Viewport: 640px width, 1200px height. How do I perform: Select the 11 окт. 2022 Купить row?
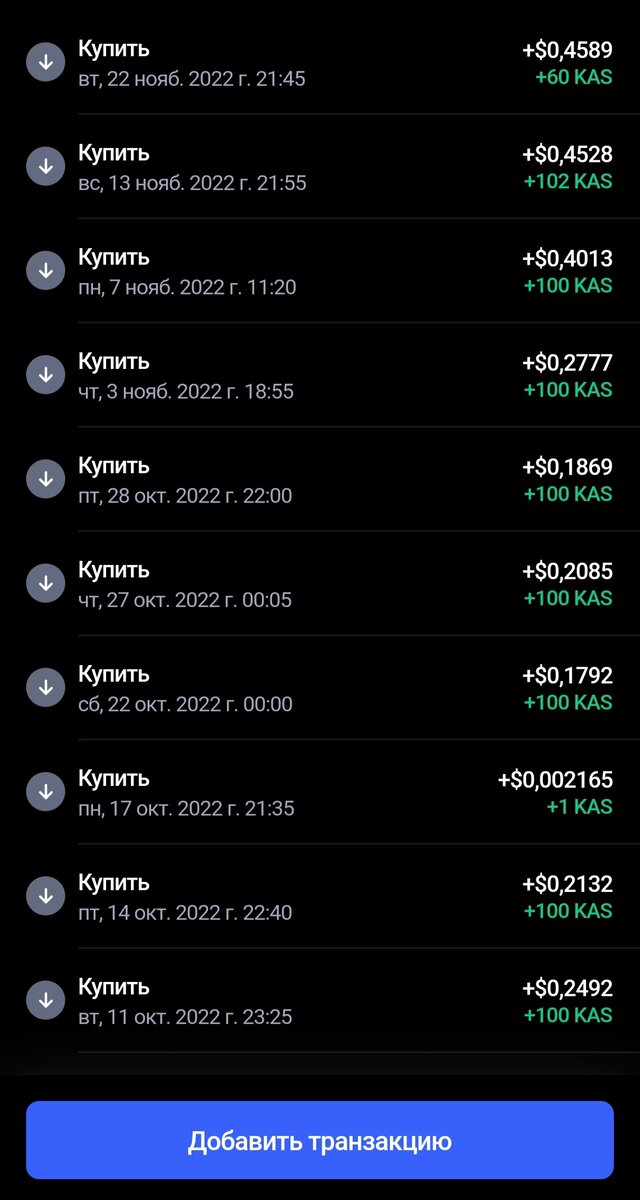[320, 1000]
